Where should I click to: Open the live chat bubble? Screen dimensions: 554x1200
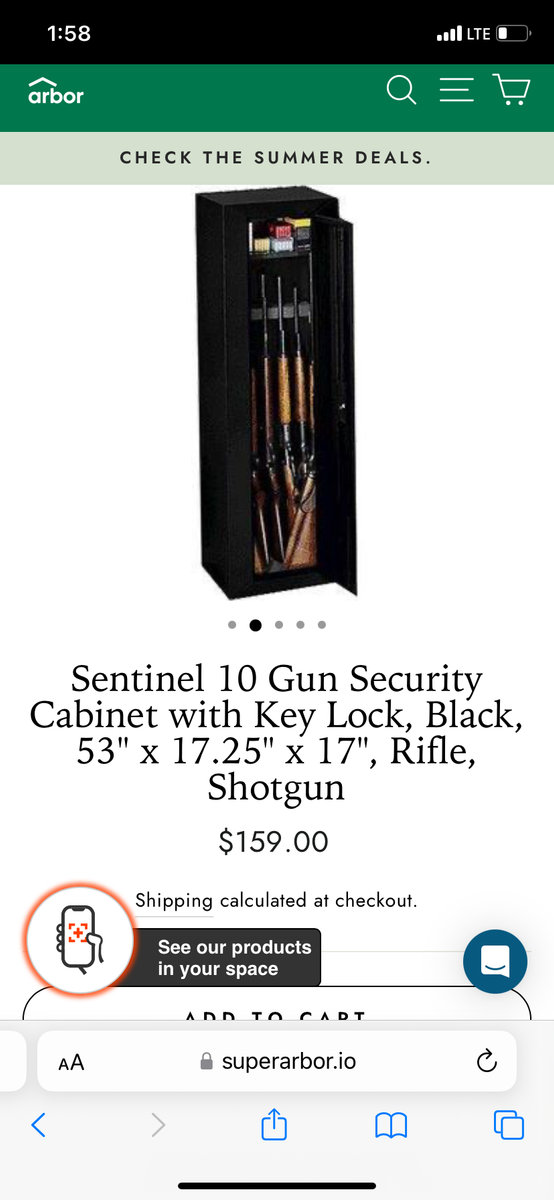495,962
